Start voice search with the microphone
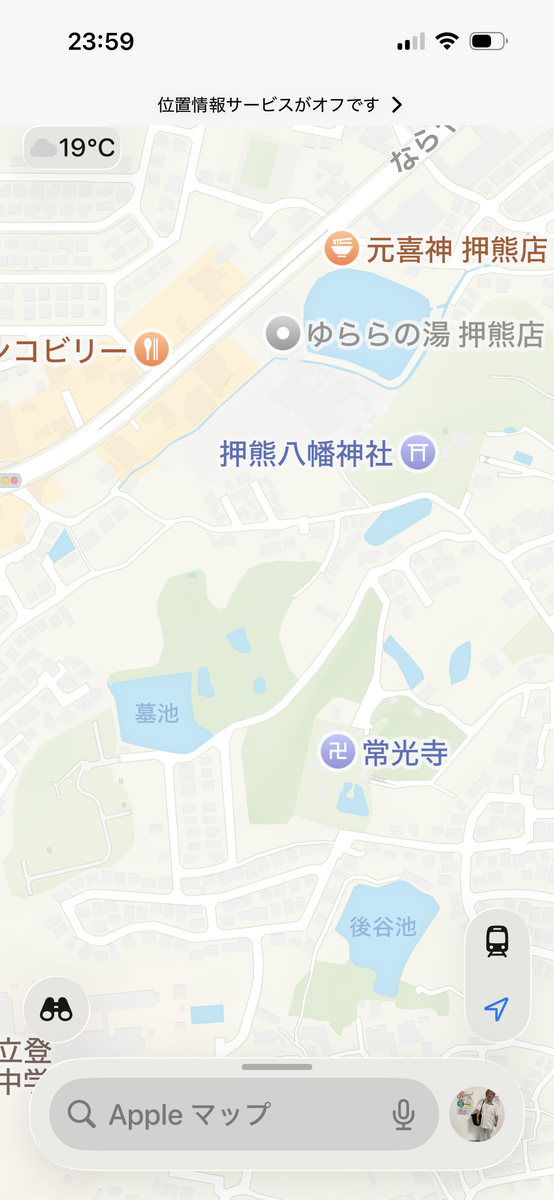 click(x=404, y=1114)
